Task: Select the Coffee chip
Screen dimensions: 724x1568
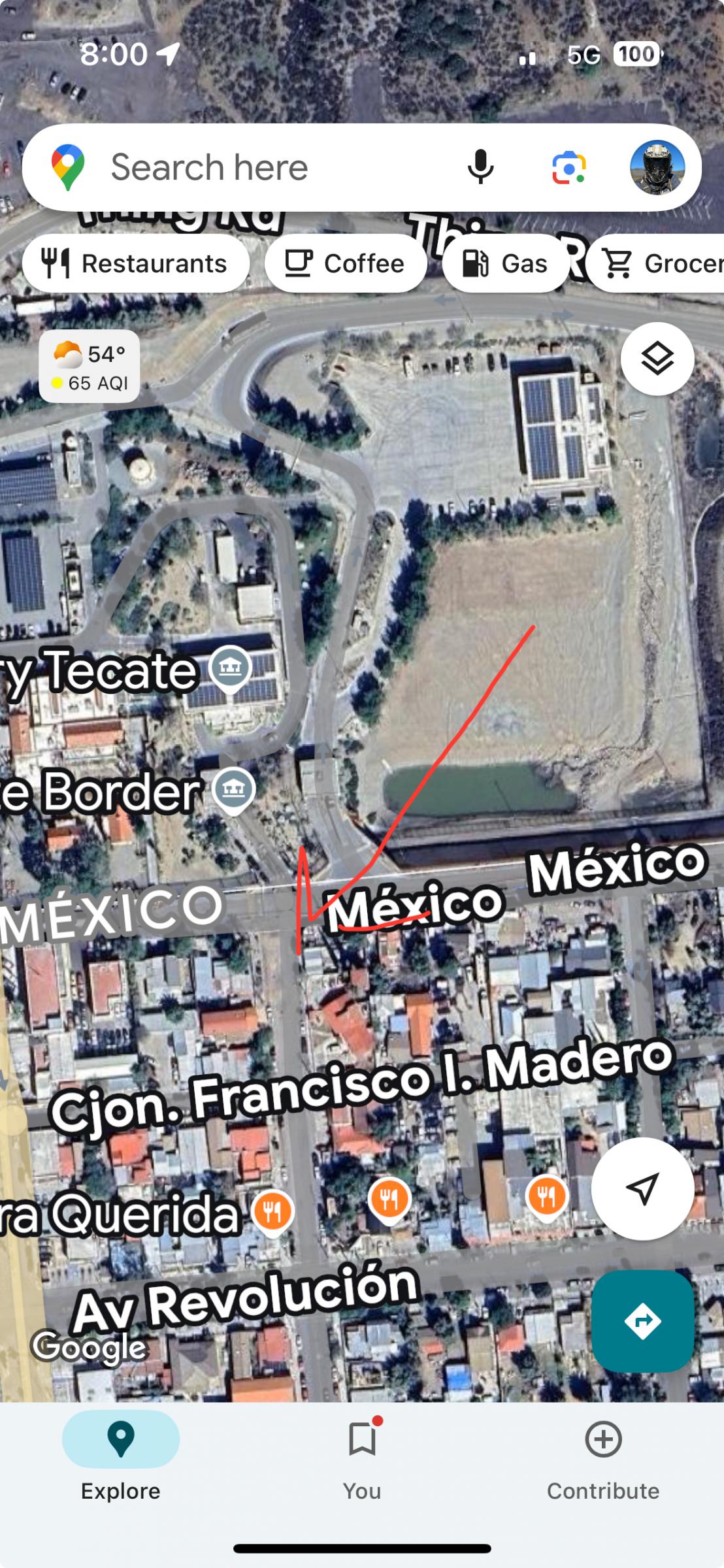Action: tap(345, 263)
